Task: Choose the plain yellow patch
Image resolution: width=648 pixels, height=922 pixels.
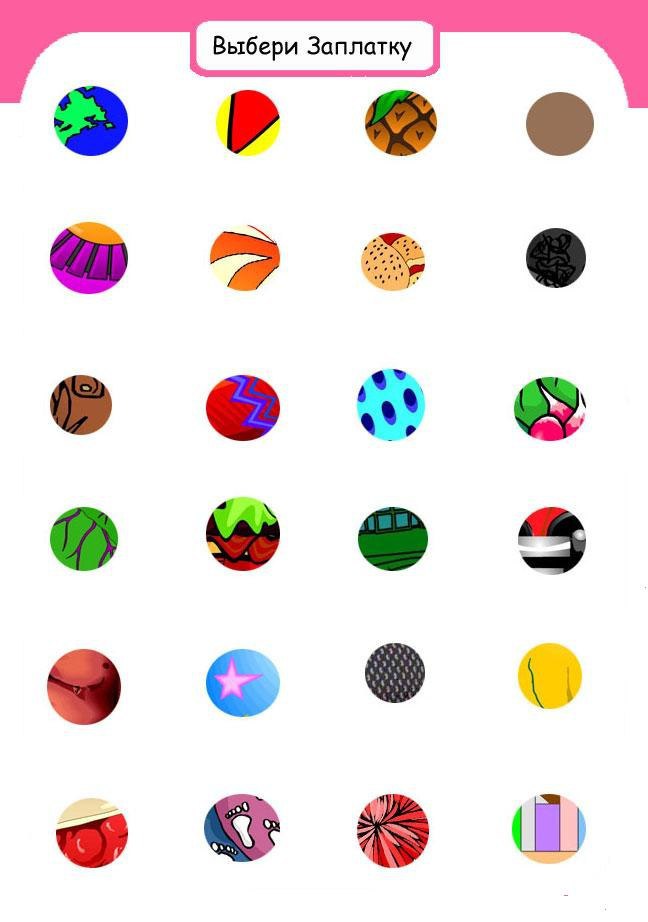Action: [x=550, y=676]
